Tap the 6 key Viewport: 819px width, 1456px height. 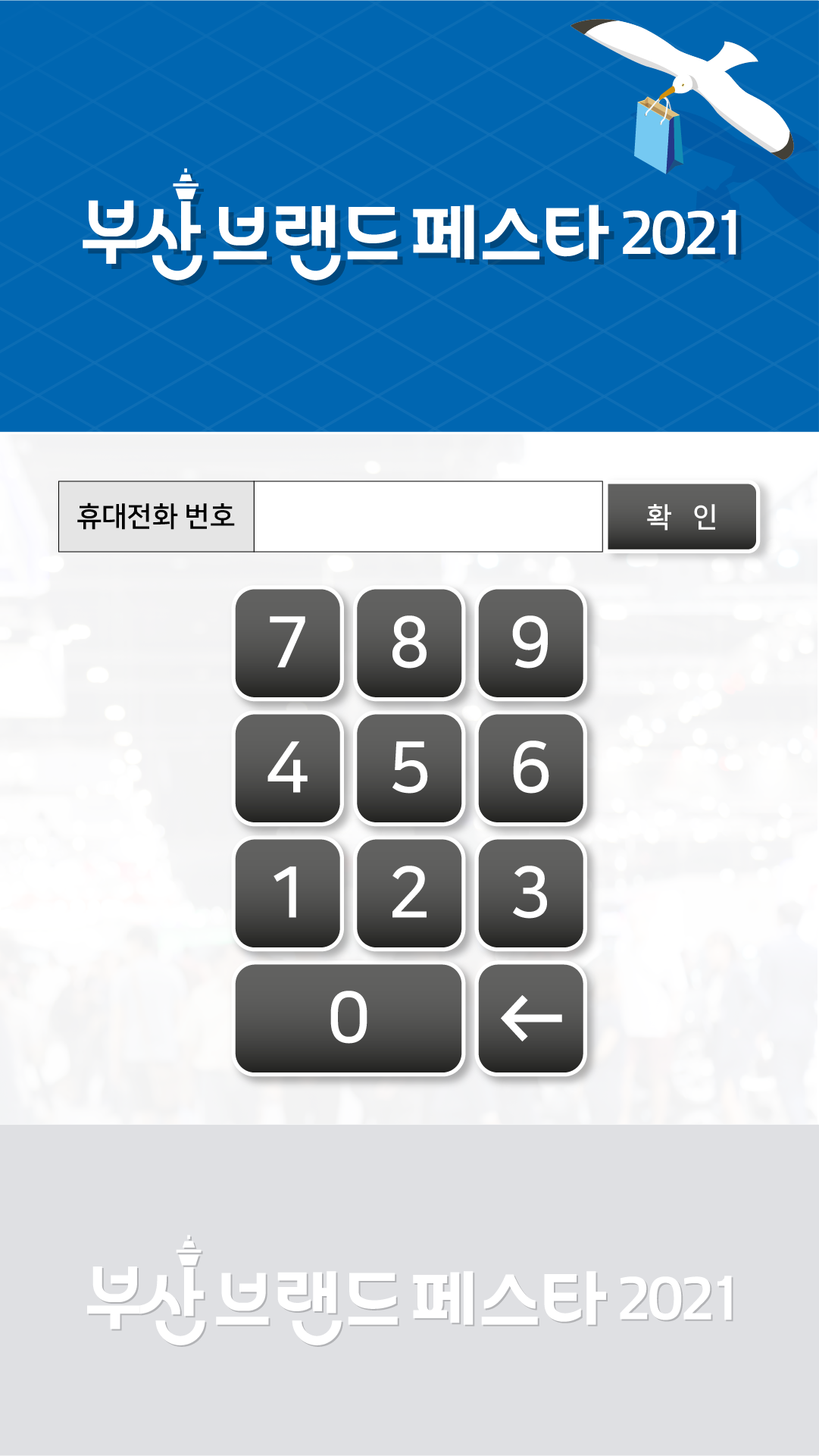pos(530,768)
